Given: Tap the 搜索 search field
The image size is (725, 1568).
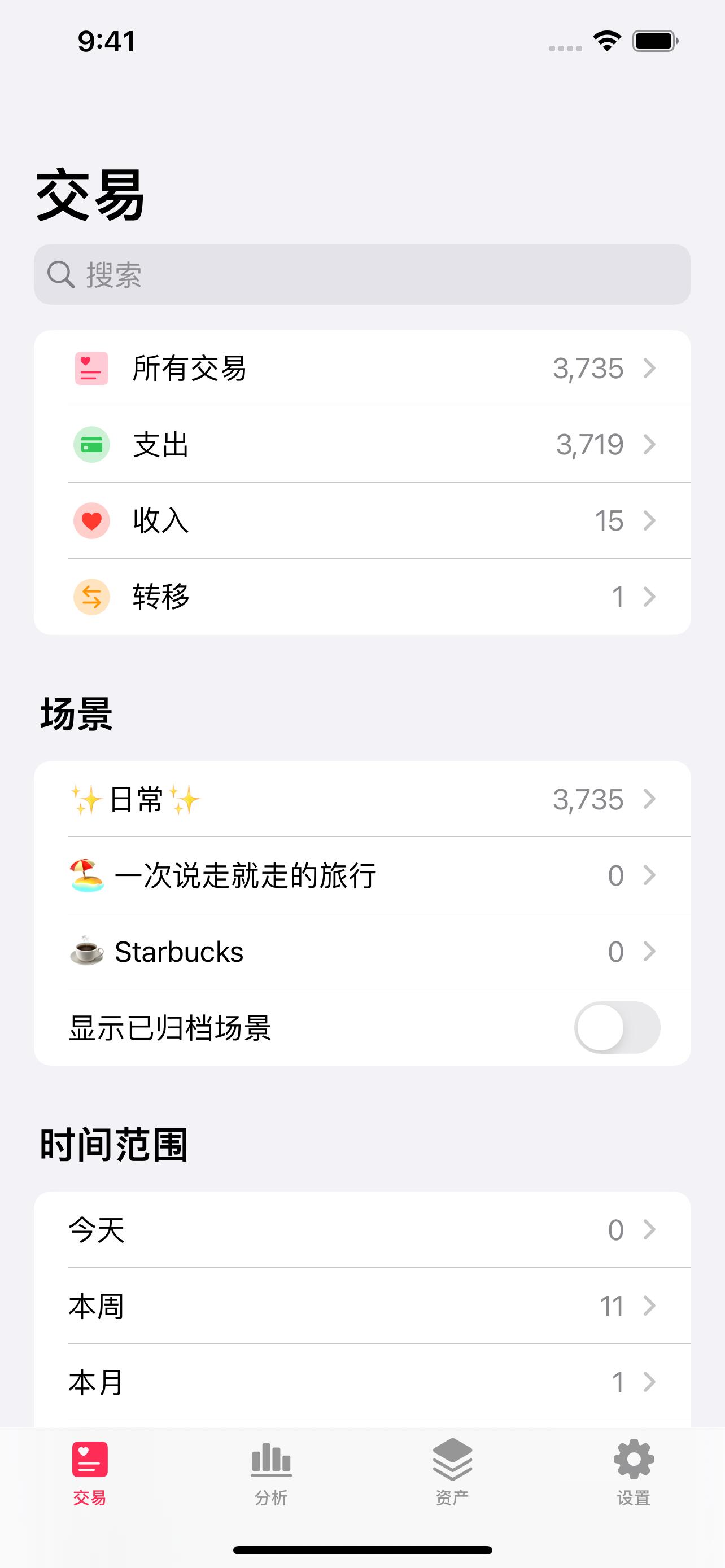Looking at the screenshot, I should pyautogui.click(x=362, y=274).
